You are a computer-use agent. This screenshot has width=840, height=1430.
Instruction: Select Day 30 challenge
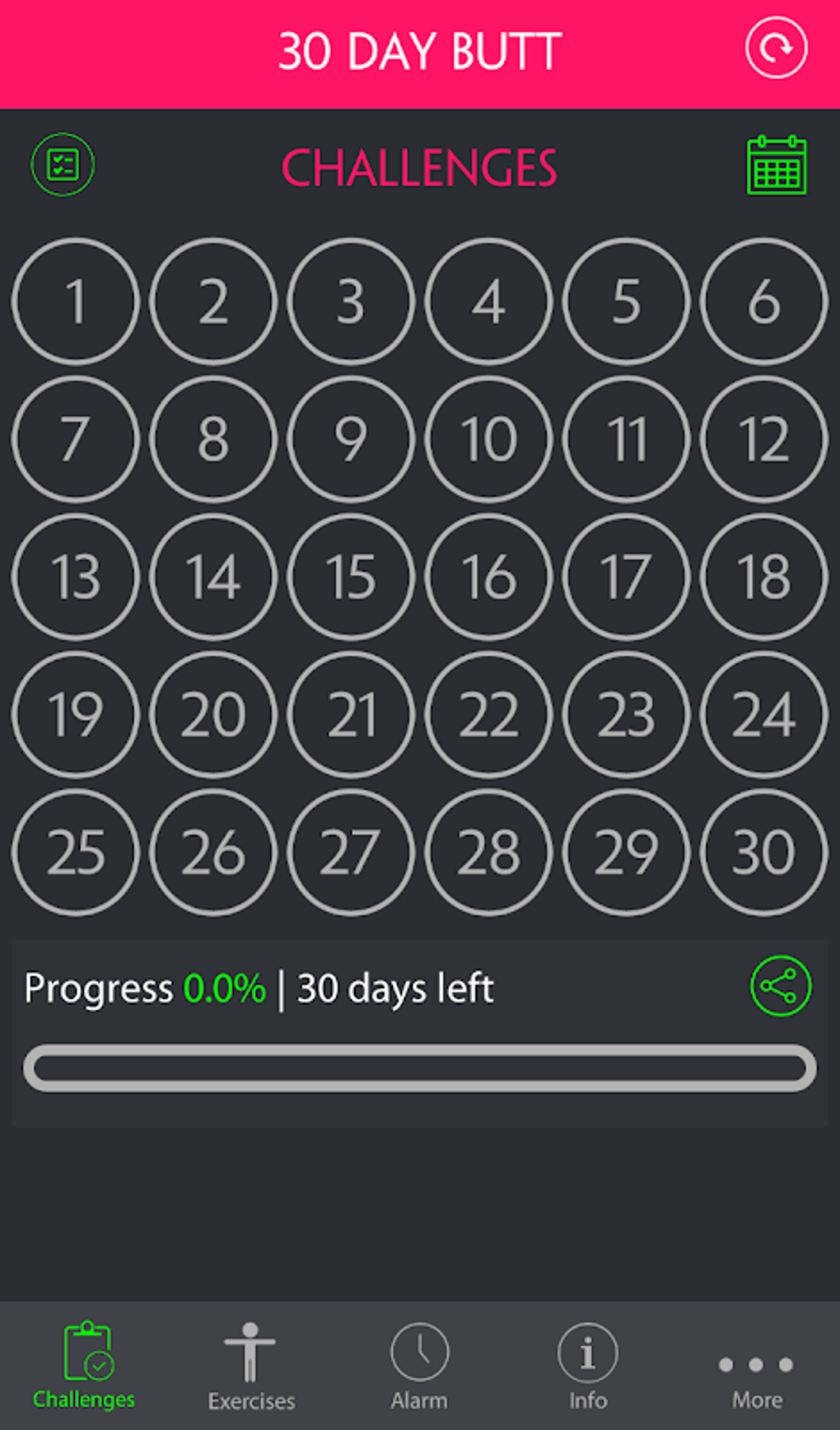tap(763, 853)
